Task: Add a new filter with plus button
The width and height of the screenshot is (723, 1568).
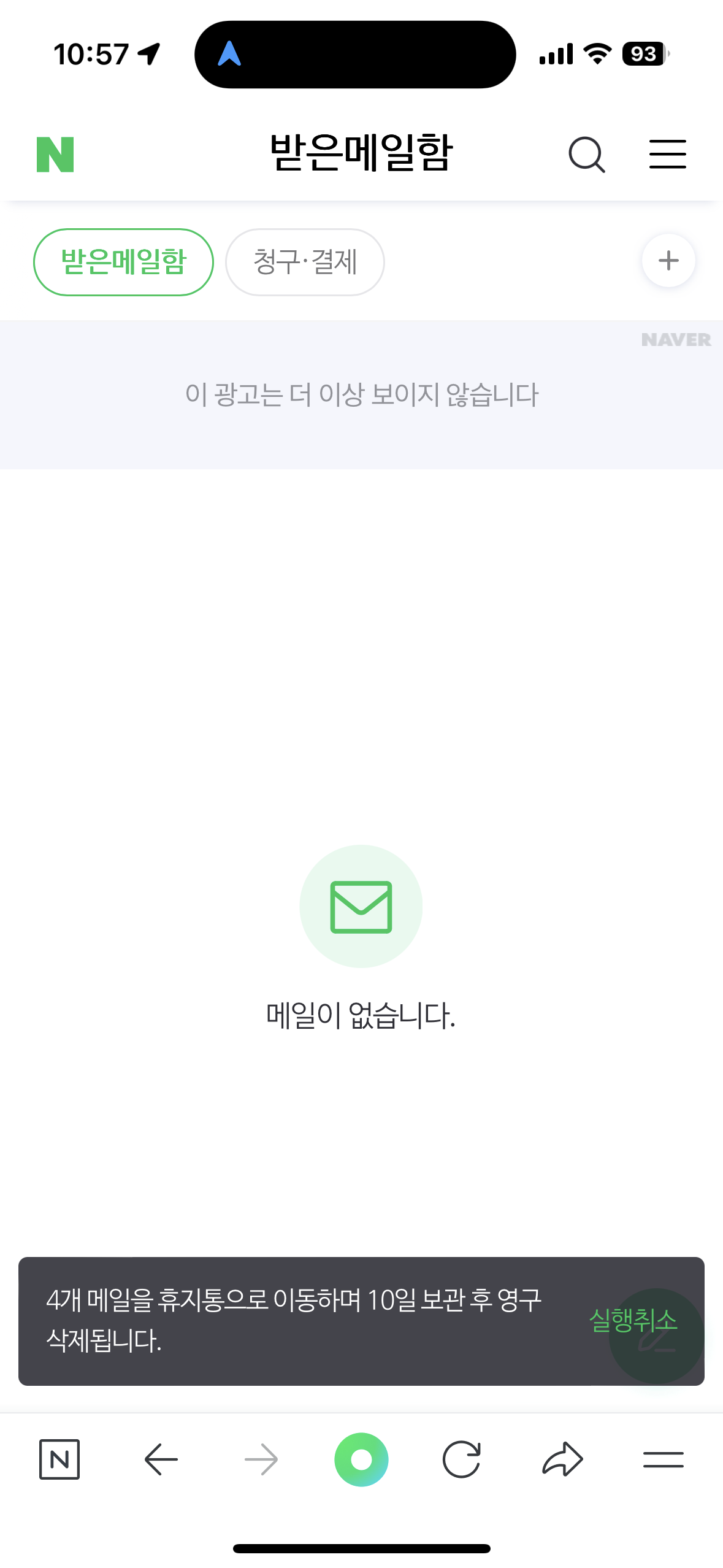Action: pos(668,261)
